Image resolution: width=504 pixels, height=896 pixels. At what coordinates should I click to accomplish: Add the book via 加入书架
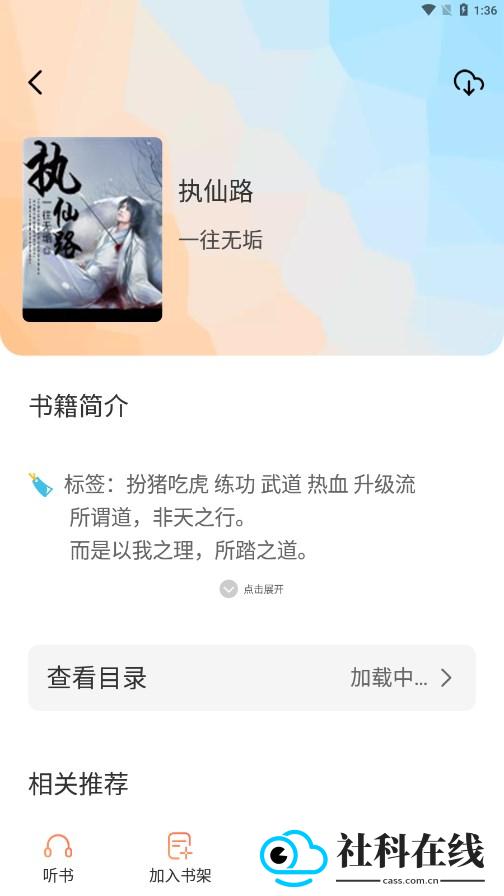pyautogui.click(x=180, y=858)
